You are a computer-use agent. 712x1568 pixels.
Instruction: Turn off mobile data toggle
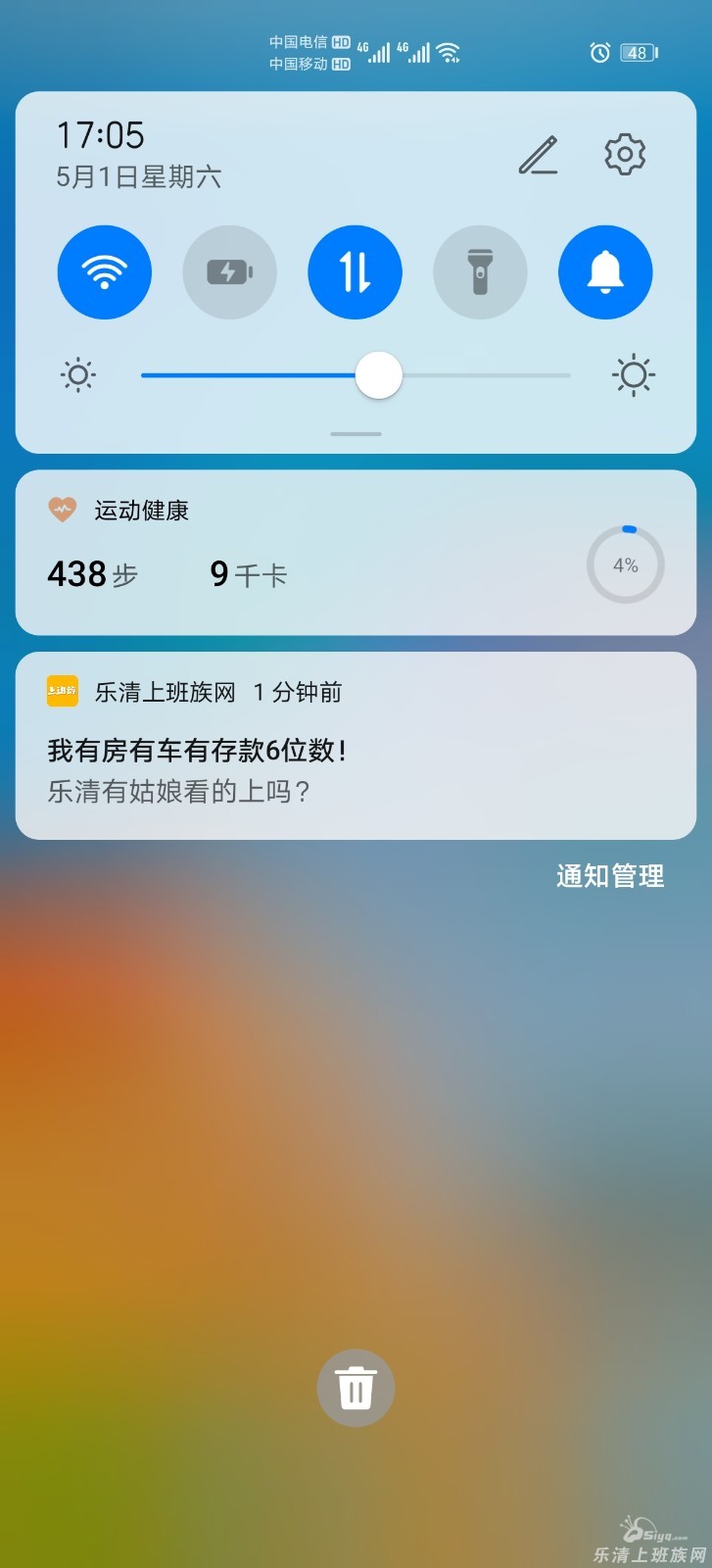(356, 272)
